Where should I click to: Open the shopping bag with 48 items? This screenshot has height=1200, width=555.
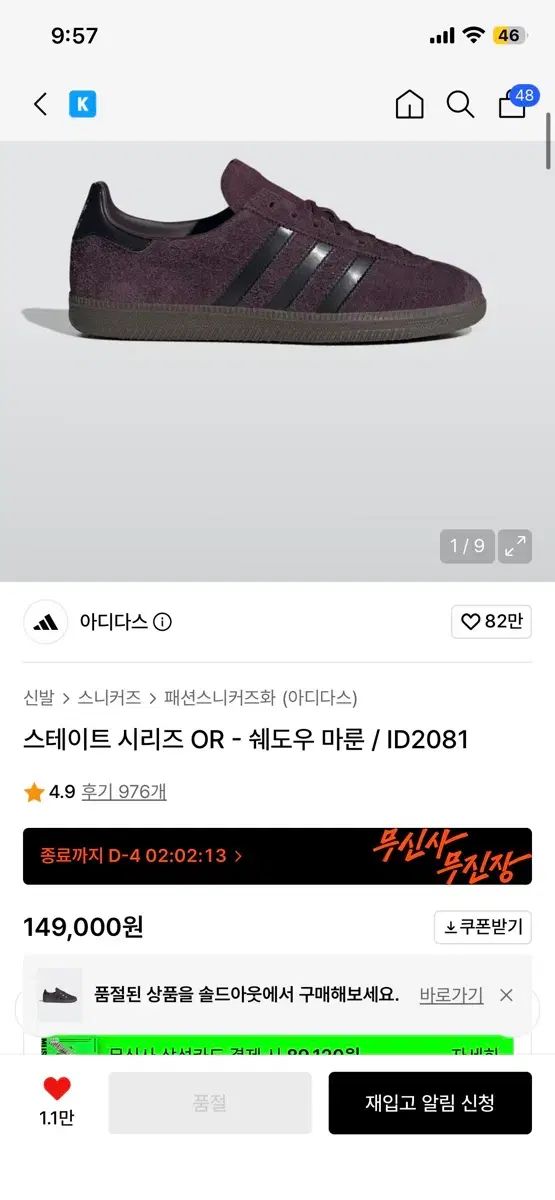[x=516, y=102]
